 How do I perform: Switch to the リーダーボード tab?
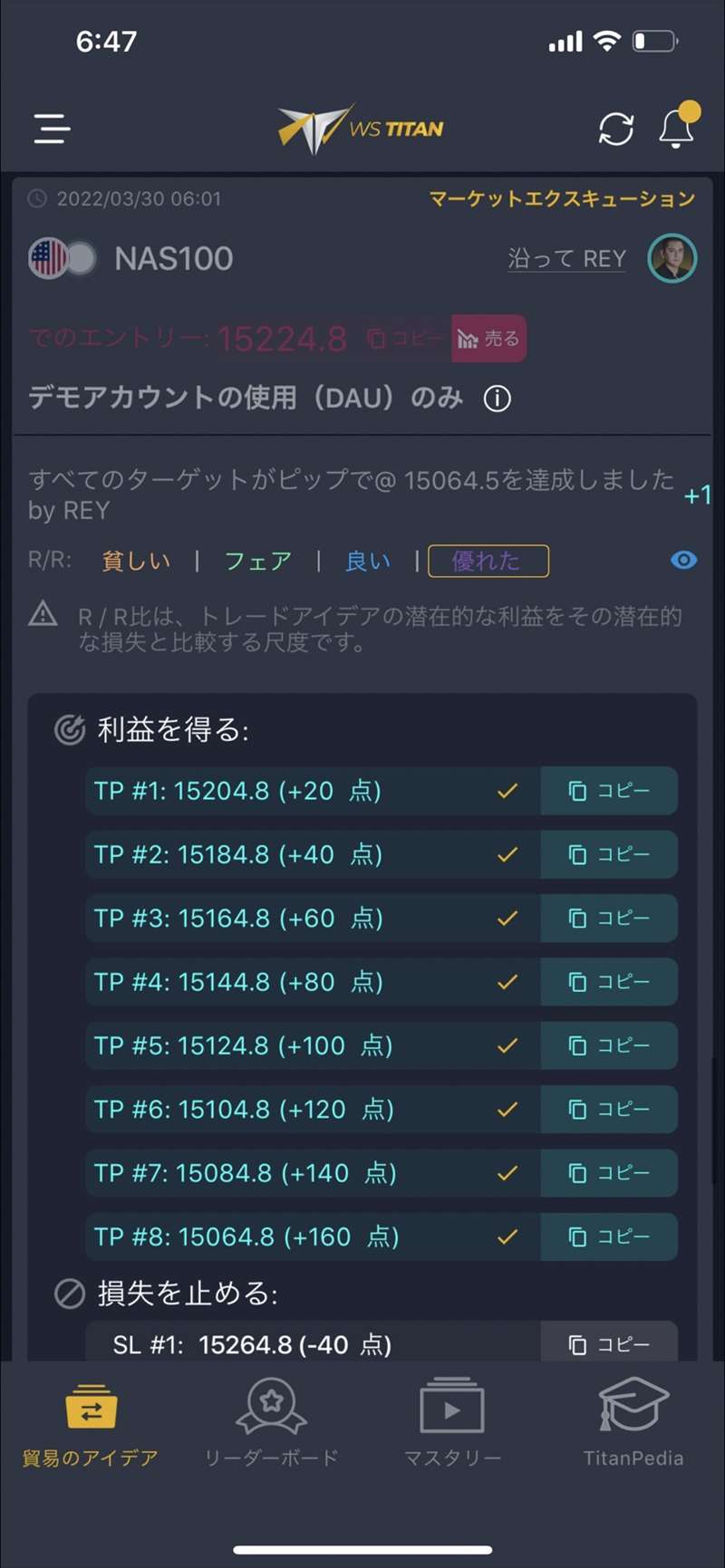[271, 1424]
